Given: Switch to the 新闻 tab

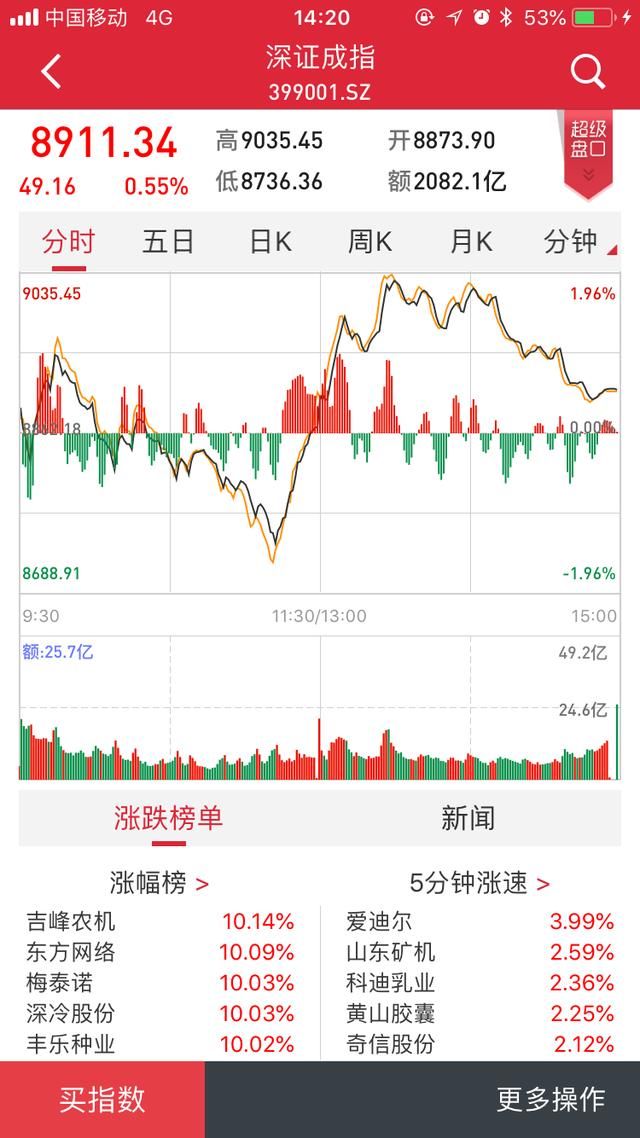Looking at the screenshot, I should pos(468,818).
